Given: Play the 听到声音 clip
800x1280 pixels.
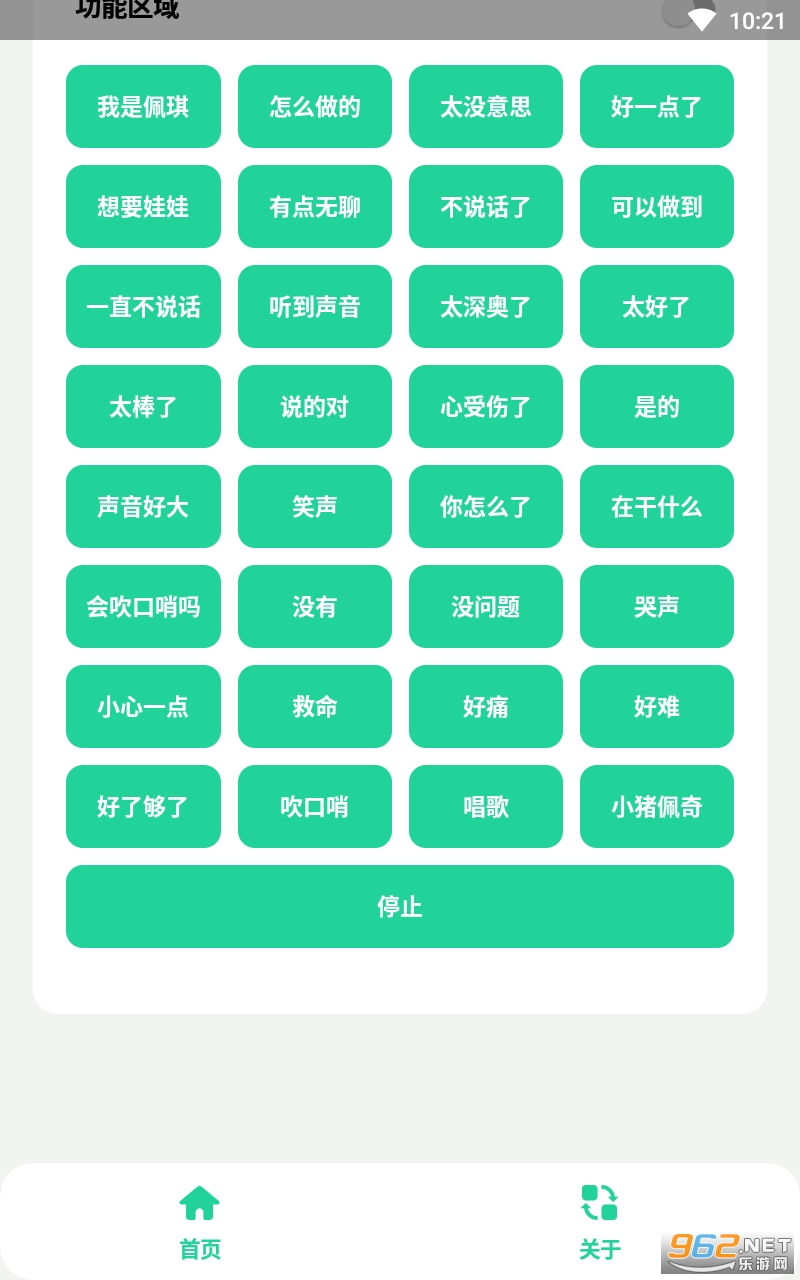Looking at the screenshot, I should (x=315, y=307).
